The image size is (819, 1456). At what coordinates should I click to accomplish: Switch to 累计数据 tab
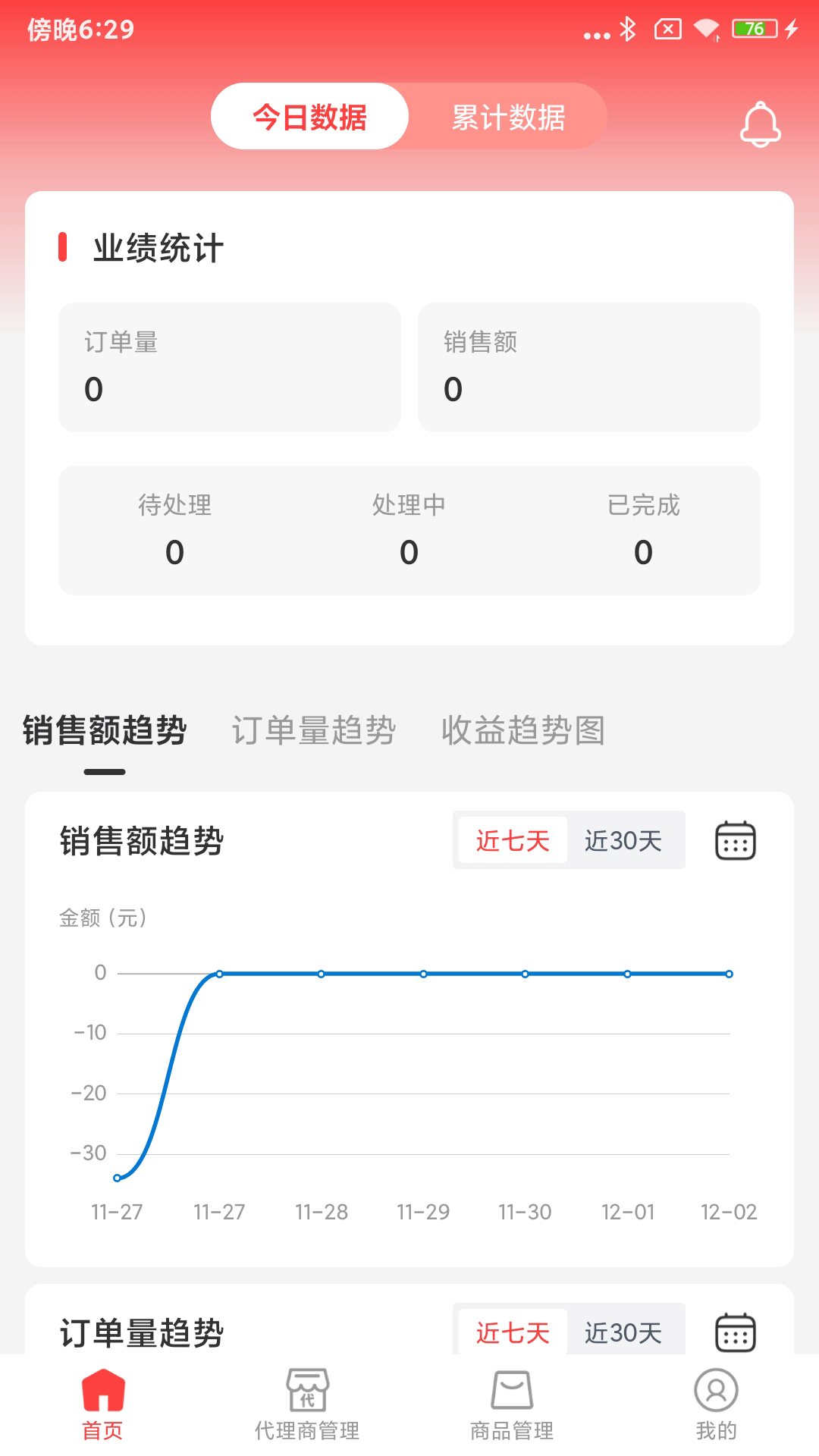click(508, 117)
